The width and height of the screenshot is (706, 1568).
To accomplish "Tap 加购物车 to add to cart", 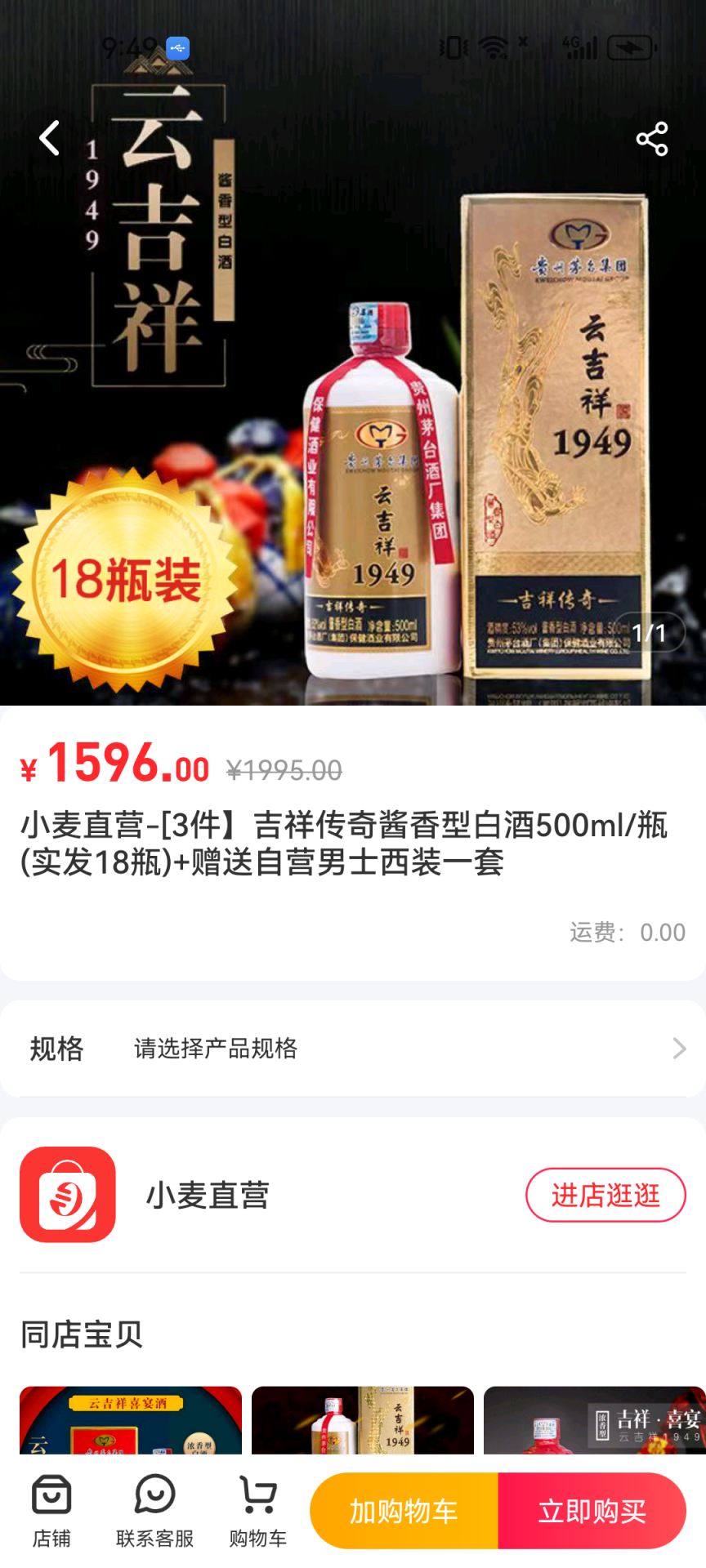I will (x=401, y=1511).
